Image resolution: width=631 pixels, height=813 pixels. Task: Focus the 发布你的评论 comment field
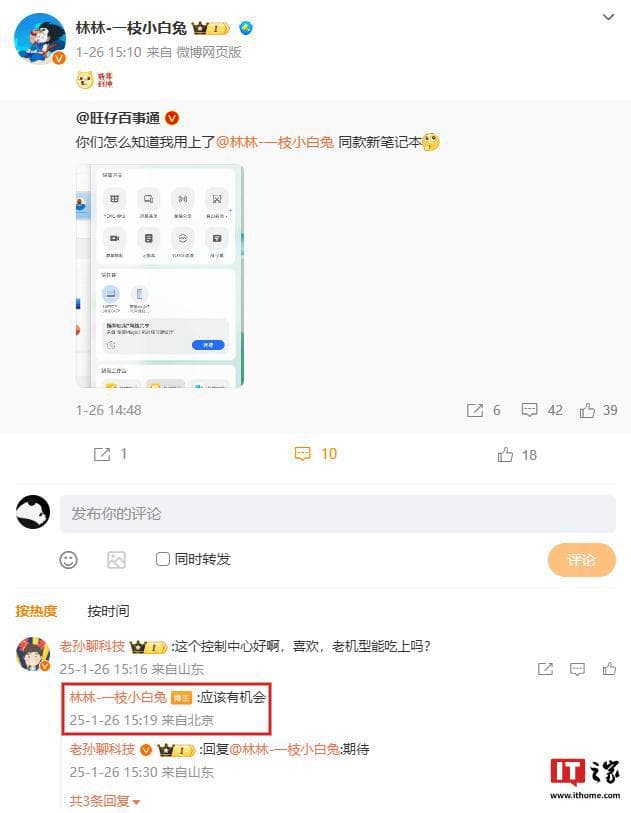(337, 513)
